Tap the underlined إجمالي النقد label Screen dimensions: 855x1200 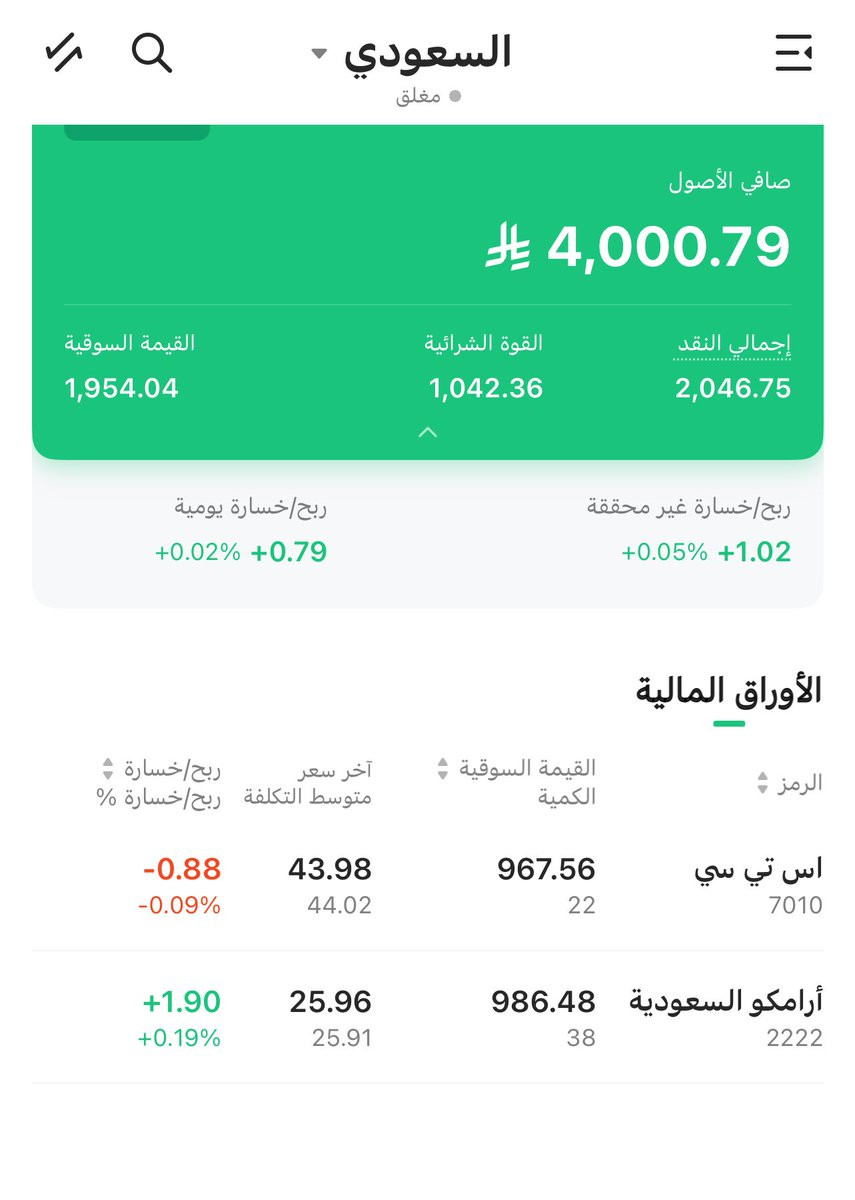point(734,344)
